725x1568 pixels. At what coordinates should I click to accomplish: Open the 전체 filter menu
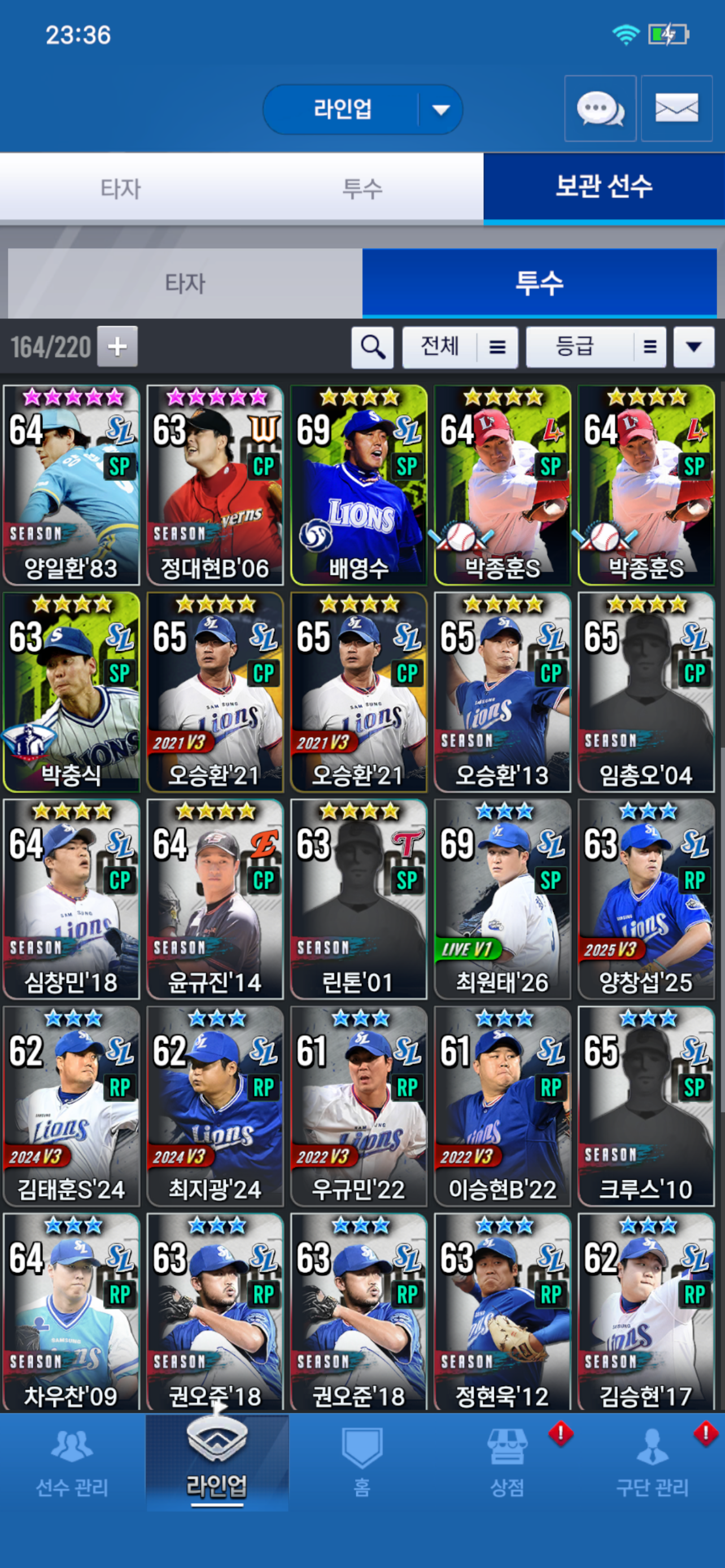460,347
